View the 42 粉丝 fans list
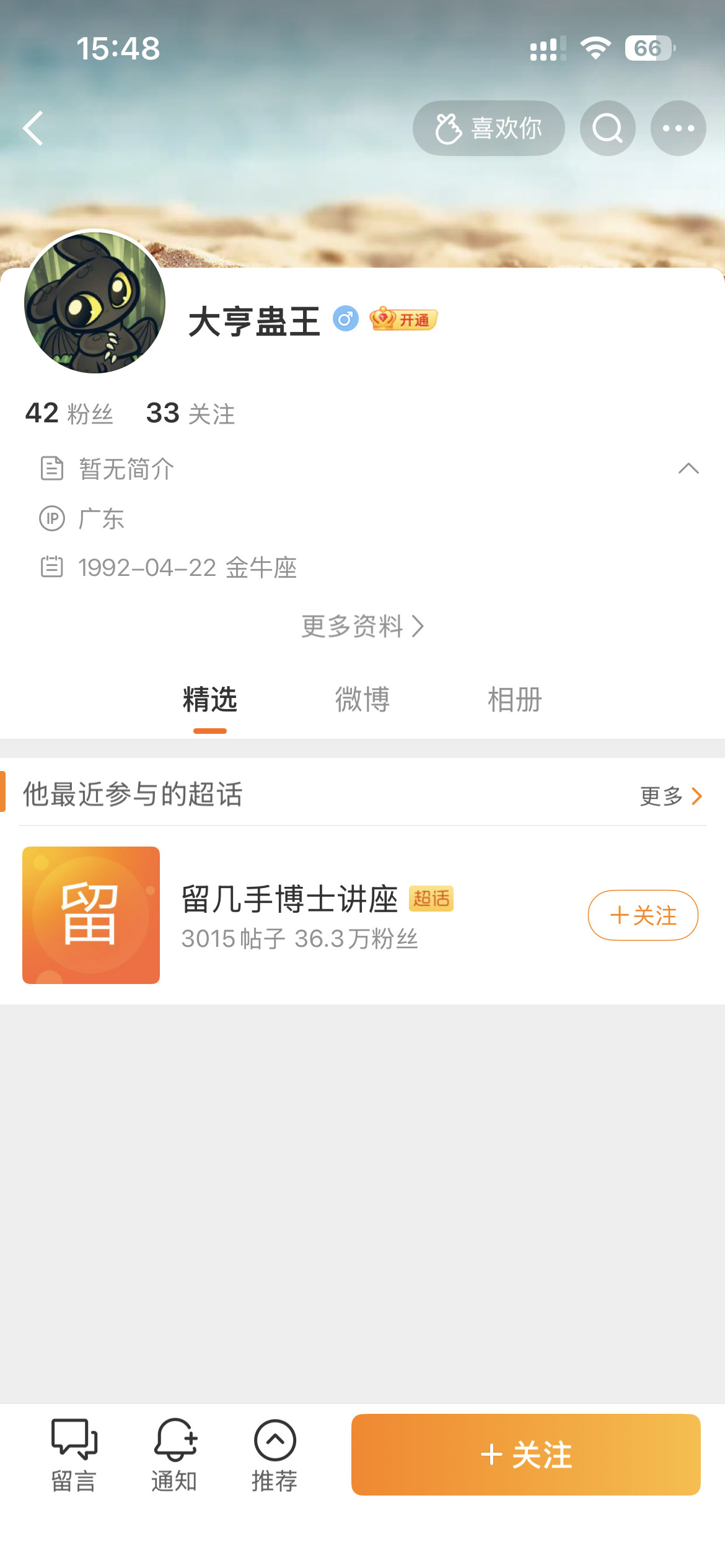725x1568 pixels. [69, 414]
